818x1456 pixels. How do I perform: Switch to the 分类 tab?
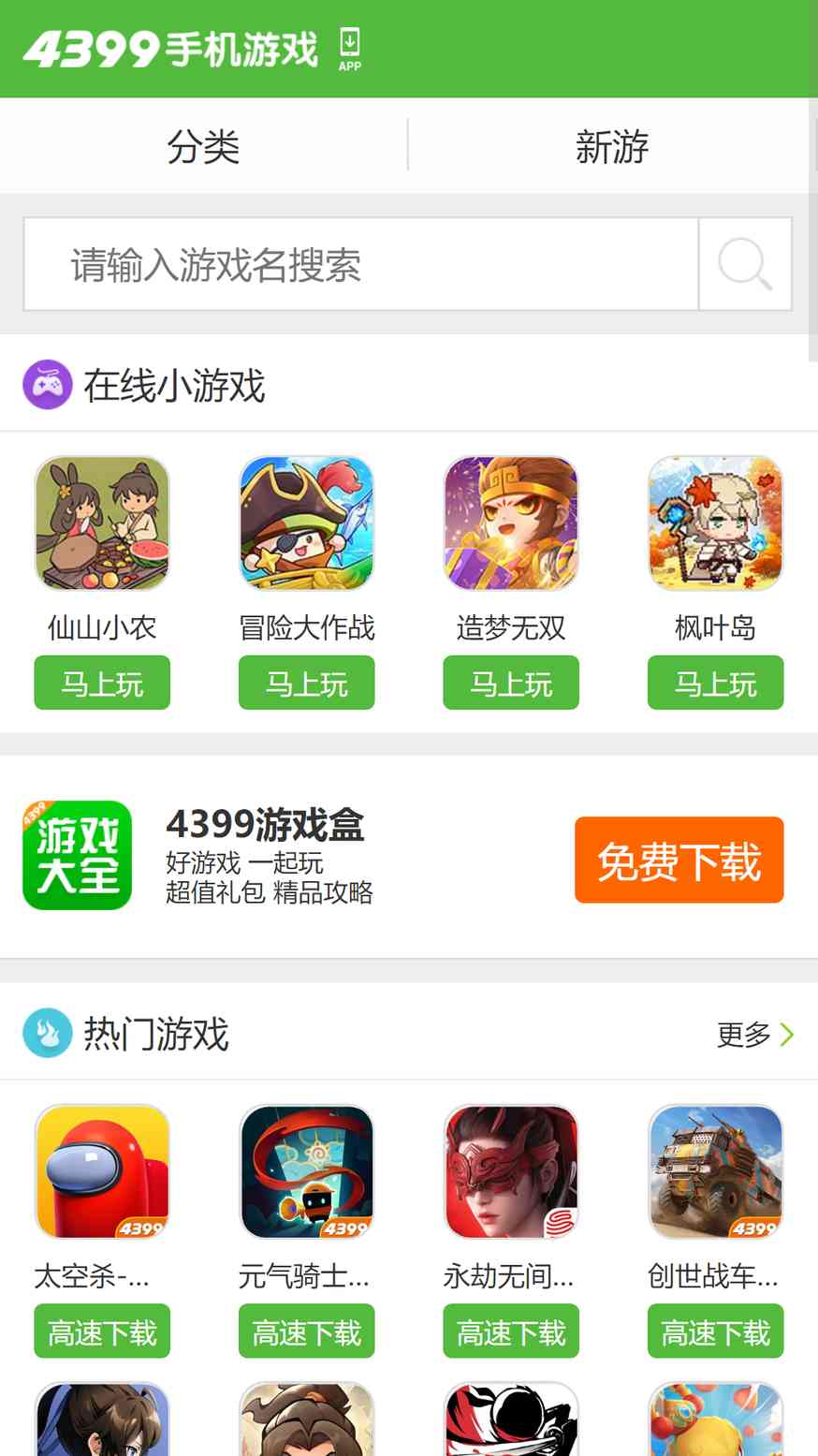click(203, 146)
